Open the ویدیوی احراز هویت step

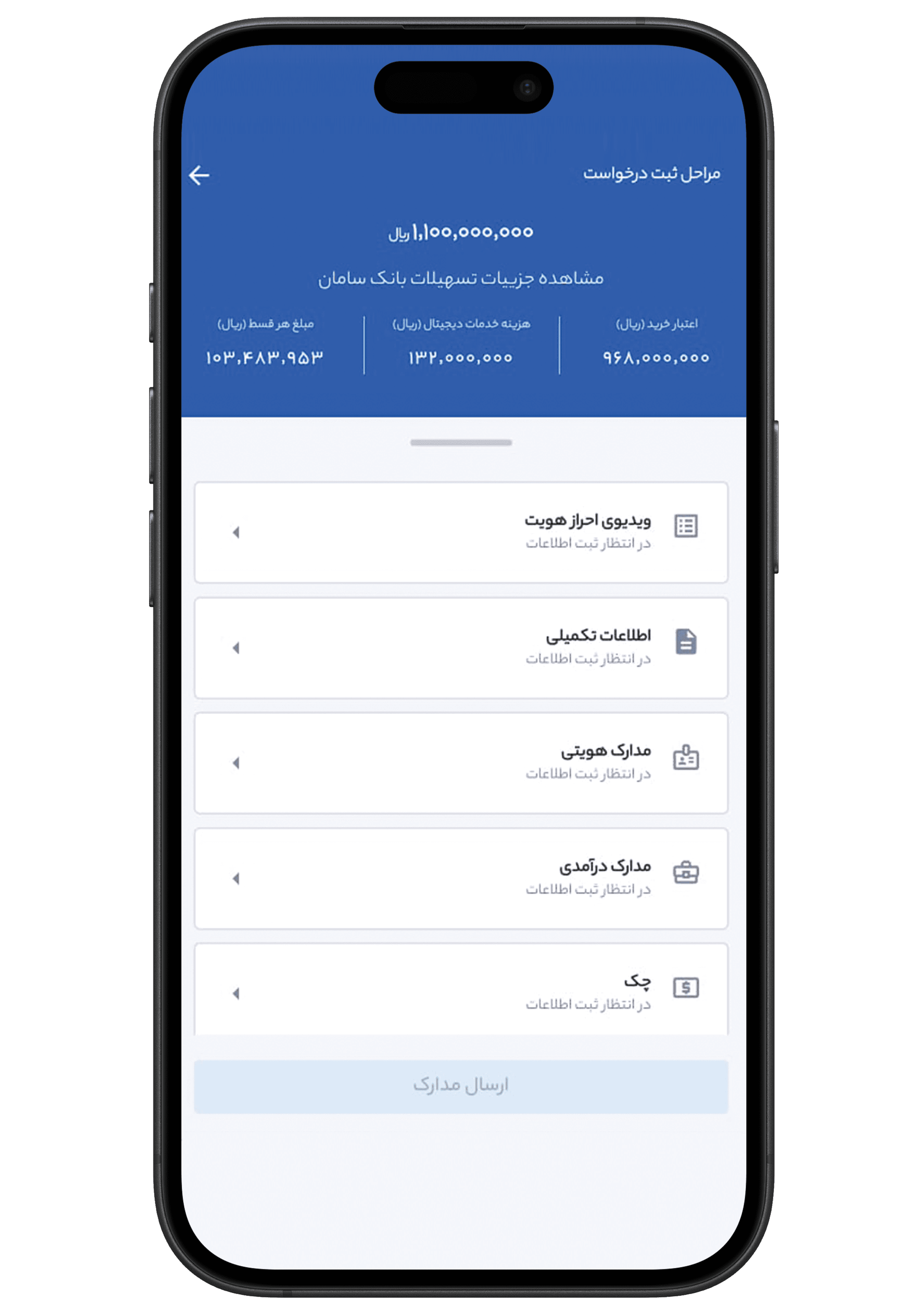click(x=461, y=532)
